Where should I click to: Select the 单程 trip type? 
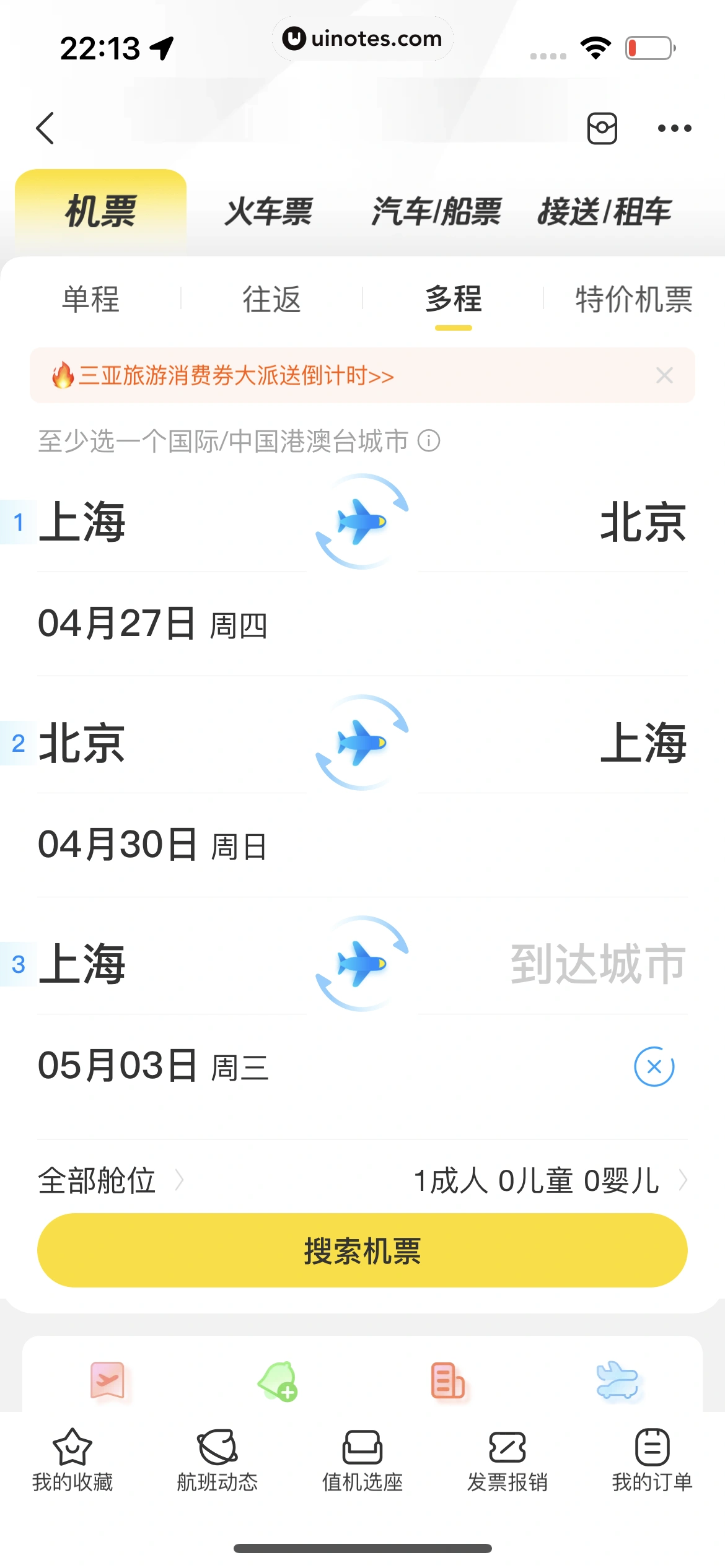(90, 300)
